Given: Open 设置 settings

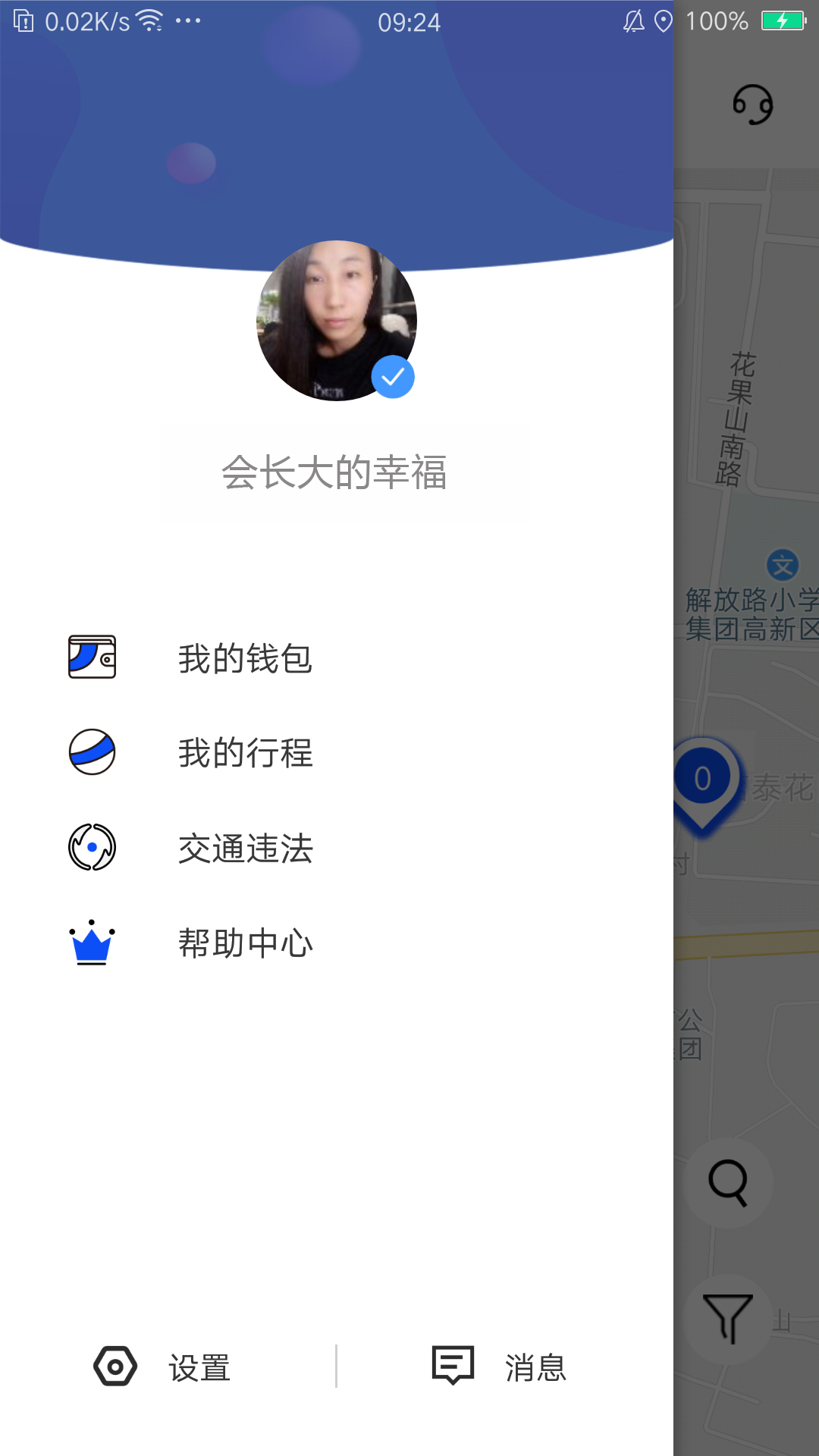Looking at the screenshot, I should 163,1367.
